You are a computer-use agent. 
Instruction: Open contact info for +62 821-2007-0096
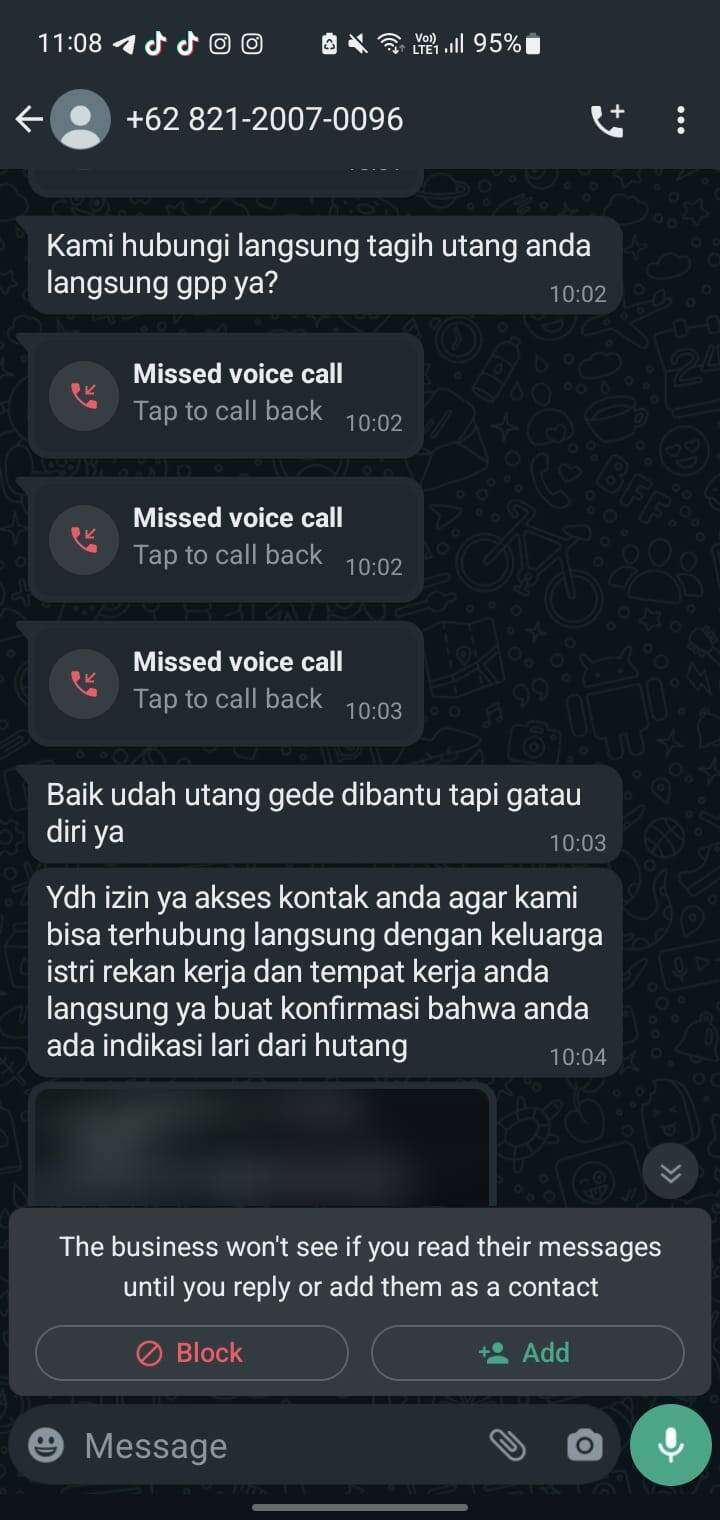coord(264,120)
